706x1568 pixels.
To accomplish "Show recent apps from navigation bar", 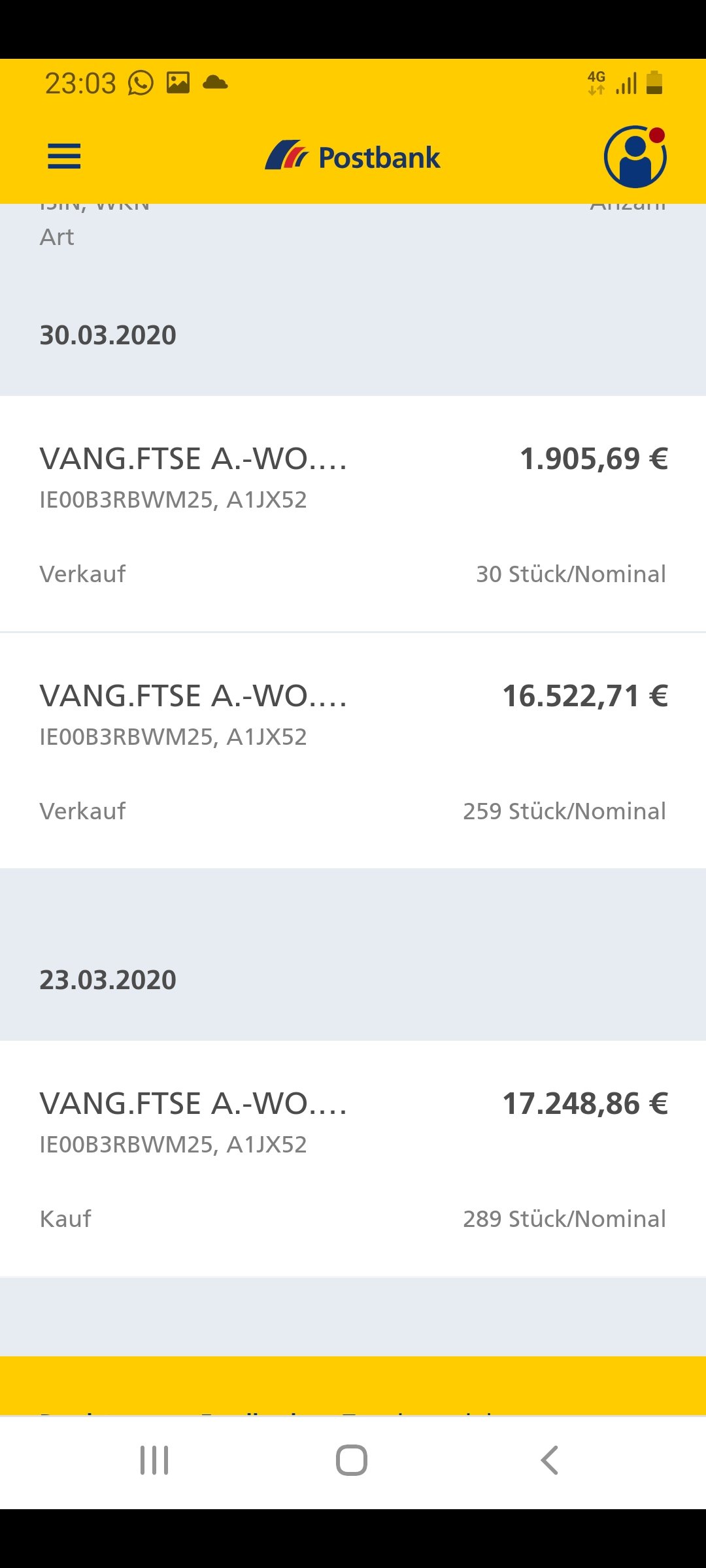I will point(154,1460).
